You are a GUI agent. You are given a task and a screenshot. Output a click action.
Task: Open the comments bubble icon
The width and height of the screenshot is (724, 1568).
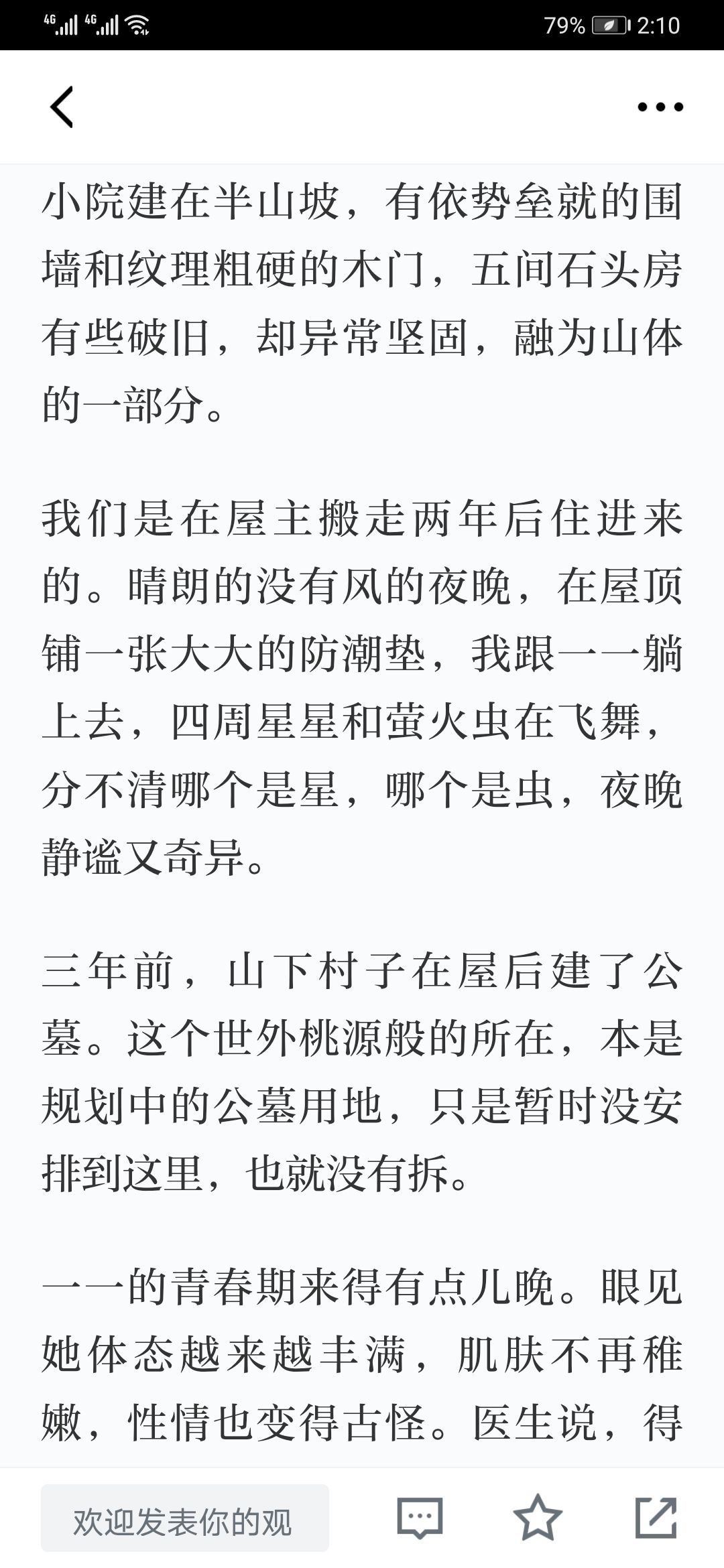pyautogui.click(x=420, y=1518)
